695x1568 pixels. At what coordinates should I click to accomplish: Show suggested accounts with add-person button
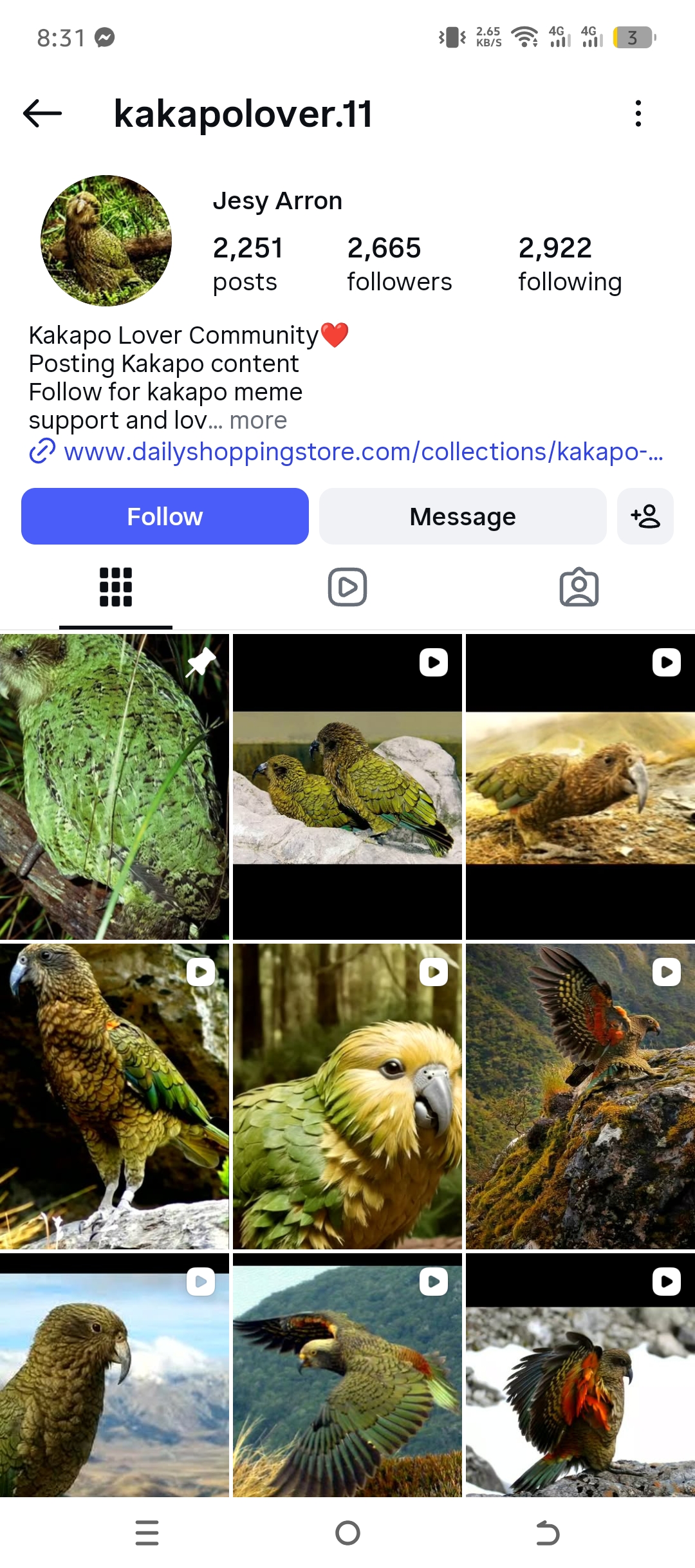point(645,516)
